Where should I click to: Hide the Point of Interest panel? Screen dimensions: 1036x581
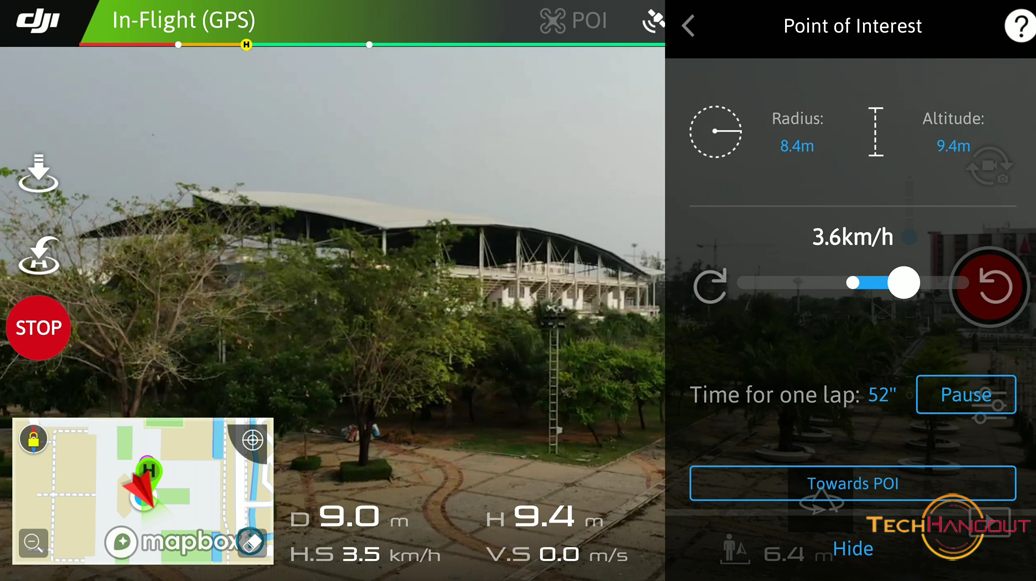click(x=852, y=548)
